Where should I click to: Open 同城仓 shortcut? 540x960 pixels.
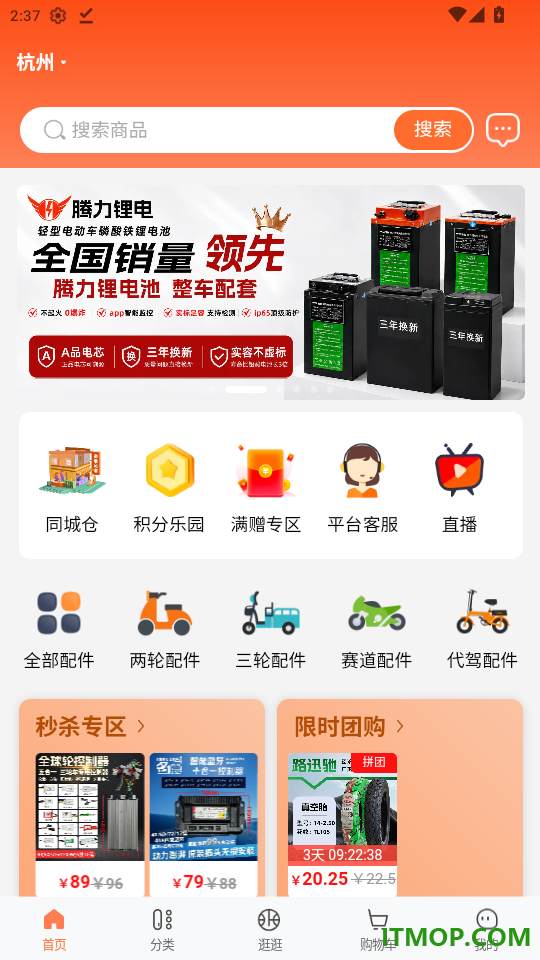point(72,489)
